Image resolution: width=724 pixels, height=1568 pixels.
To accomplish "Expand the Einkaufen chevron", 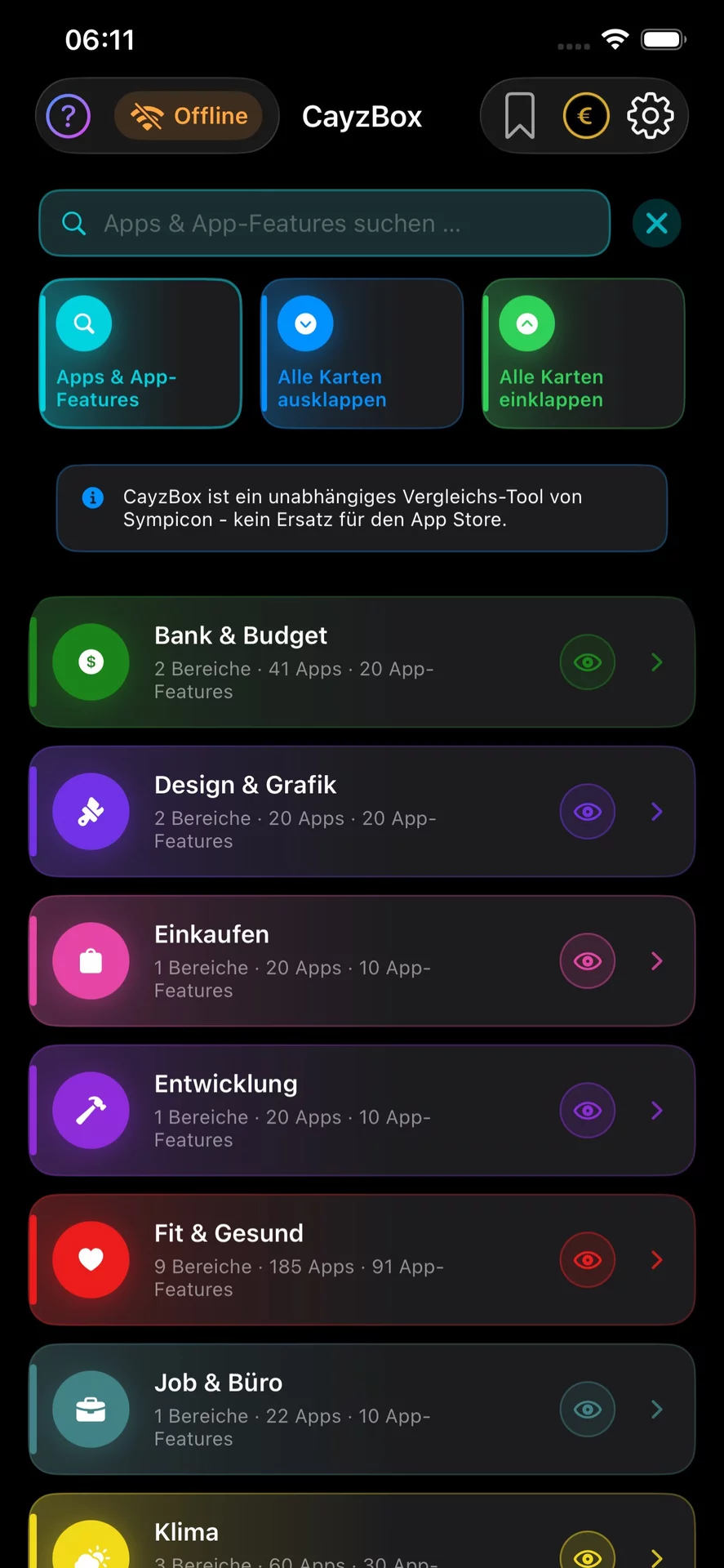I will (x=657, y=961).
